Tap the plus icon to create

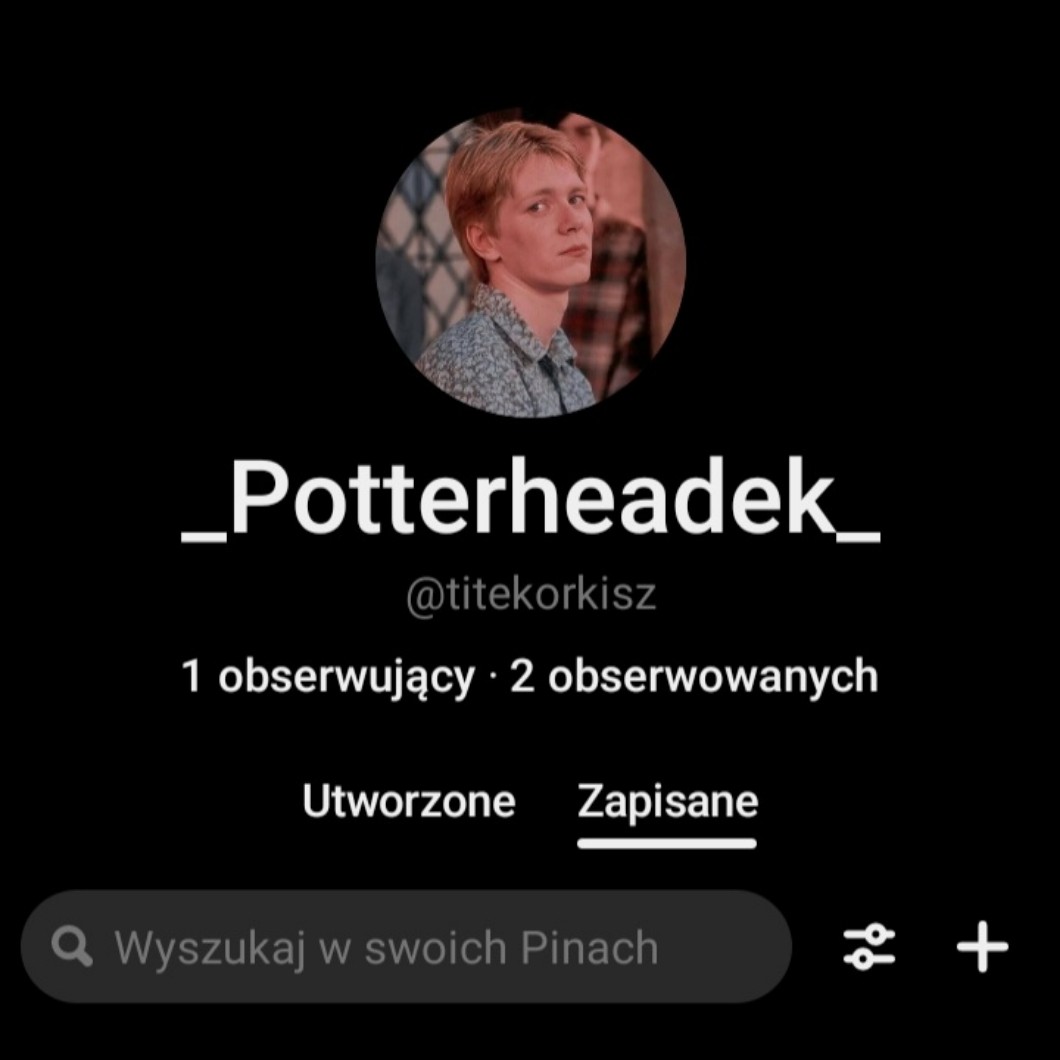point(982,946)
